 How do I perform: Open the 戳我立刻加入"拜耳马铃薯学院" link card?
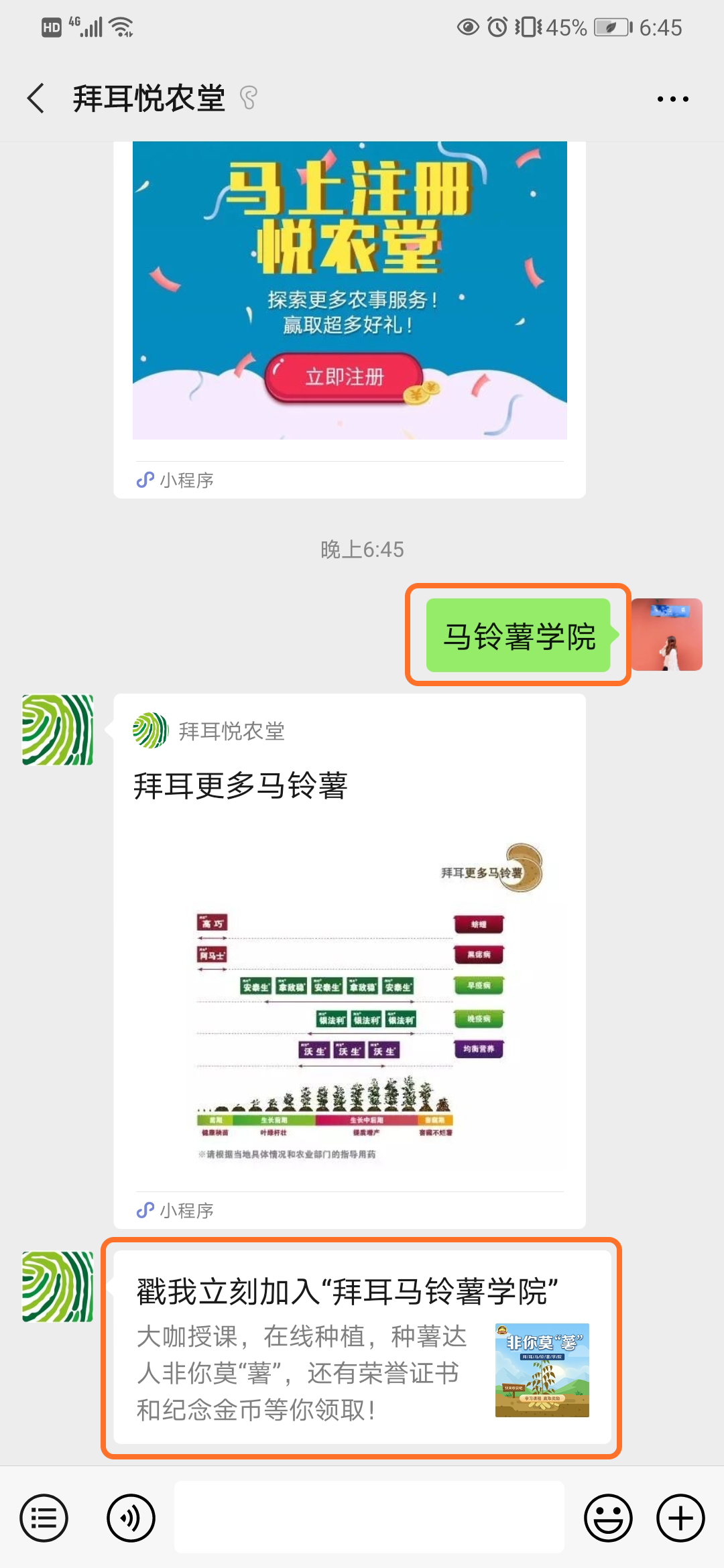pyautogui.click(x=362, y=1347)
